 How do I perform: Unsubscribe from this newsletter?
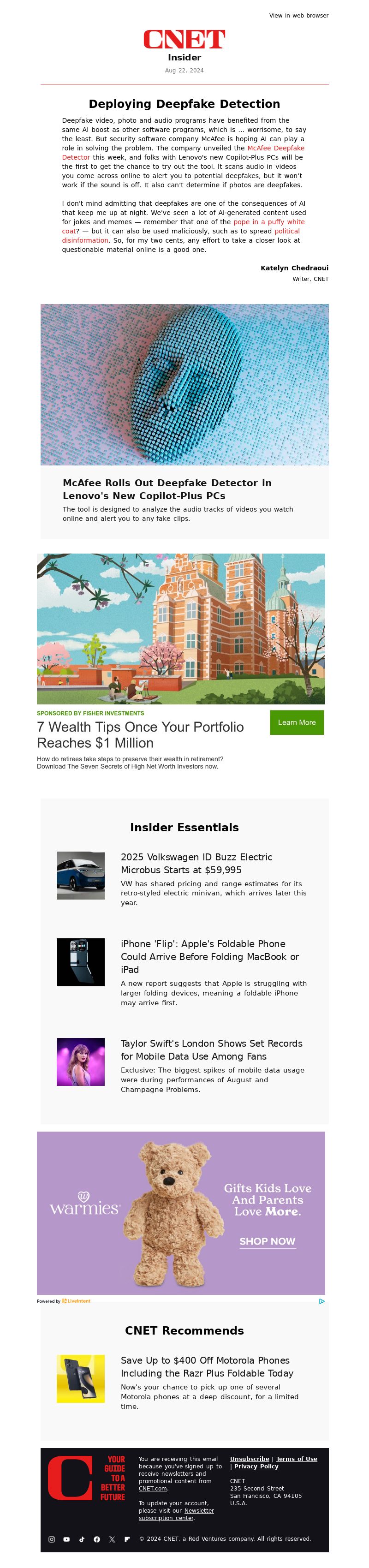point(250,1459)
